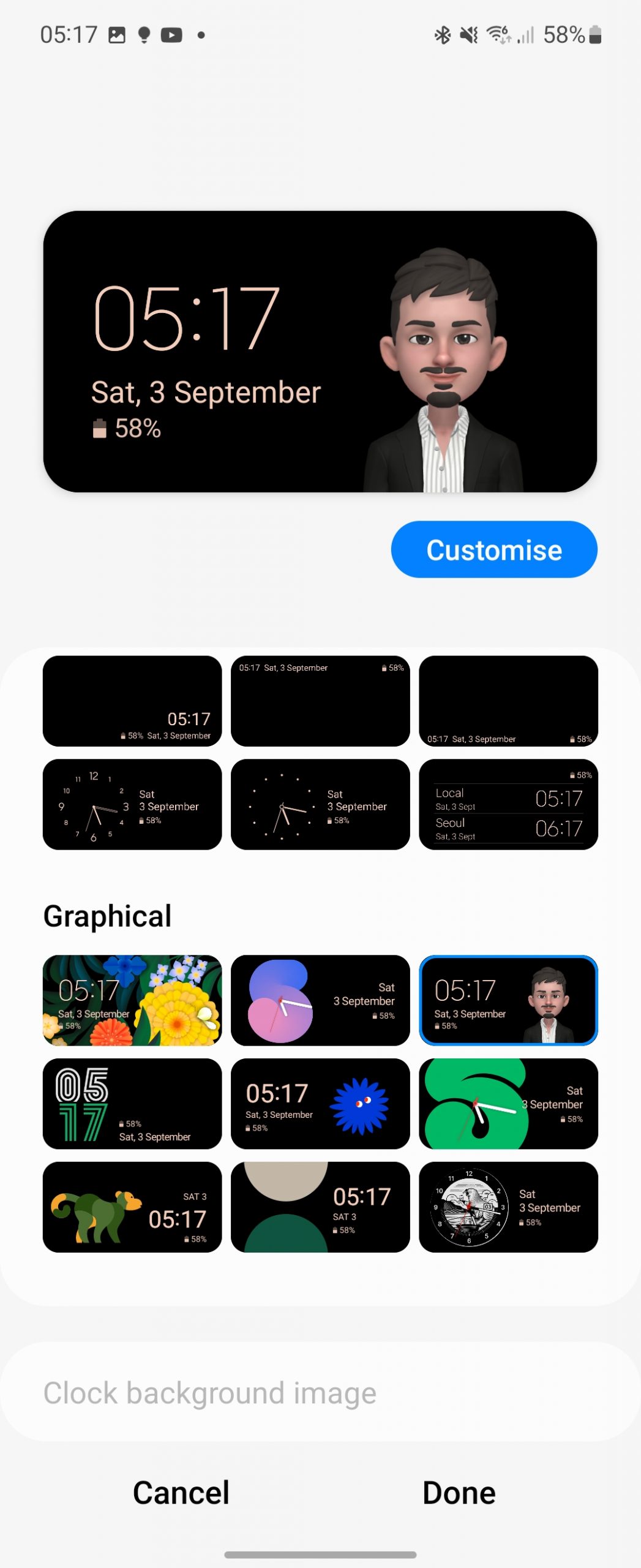The width and height of the screenshot is (641, 1568).
Task: Select the green blob analog clock
Action: 508,1104
